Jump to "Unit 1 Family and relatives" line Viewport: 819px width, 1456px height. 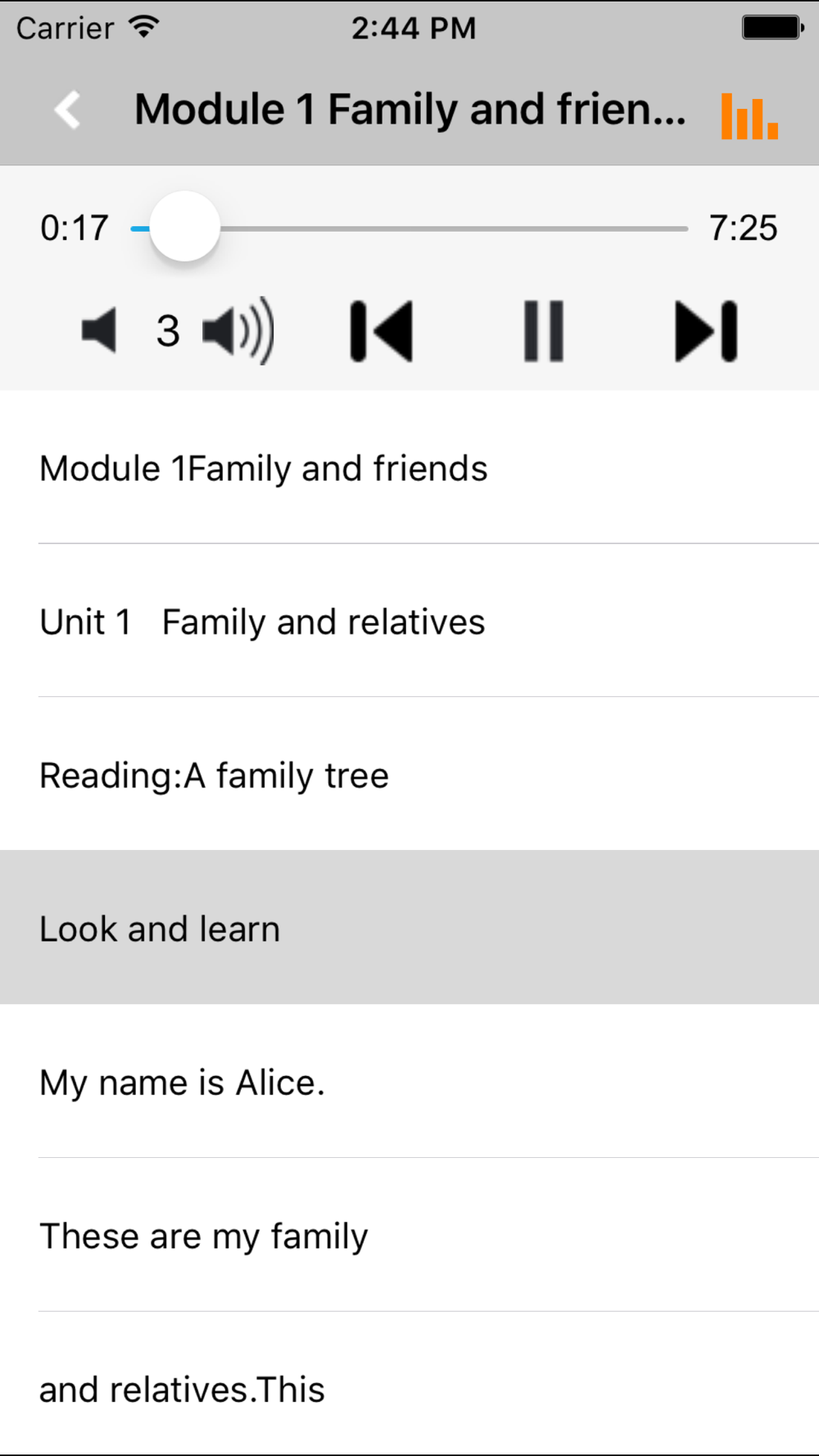[409, 621]
